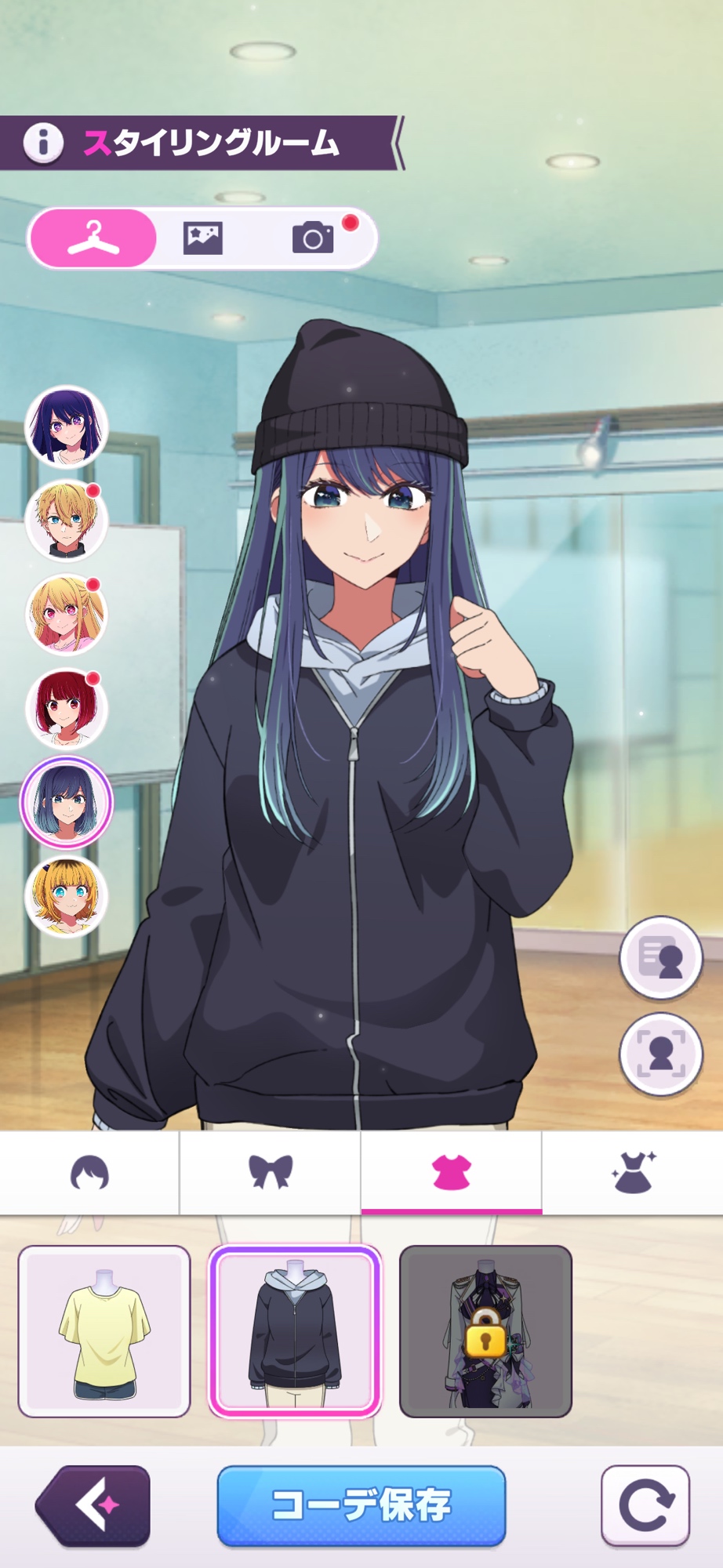Tap the locked gray coat outfit
Image resolution: width=723 pixels, height=1568 pixels.
(485, 1331)
